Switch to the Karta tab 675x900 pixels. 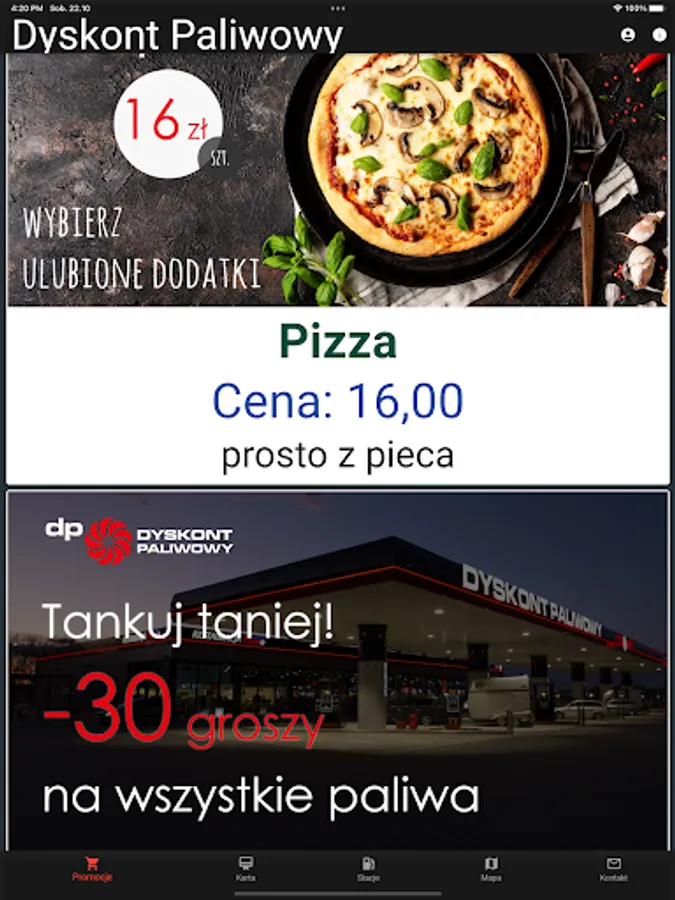click(x=246, y=869)
